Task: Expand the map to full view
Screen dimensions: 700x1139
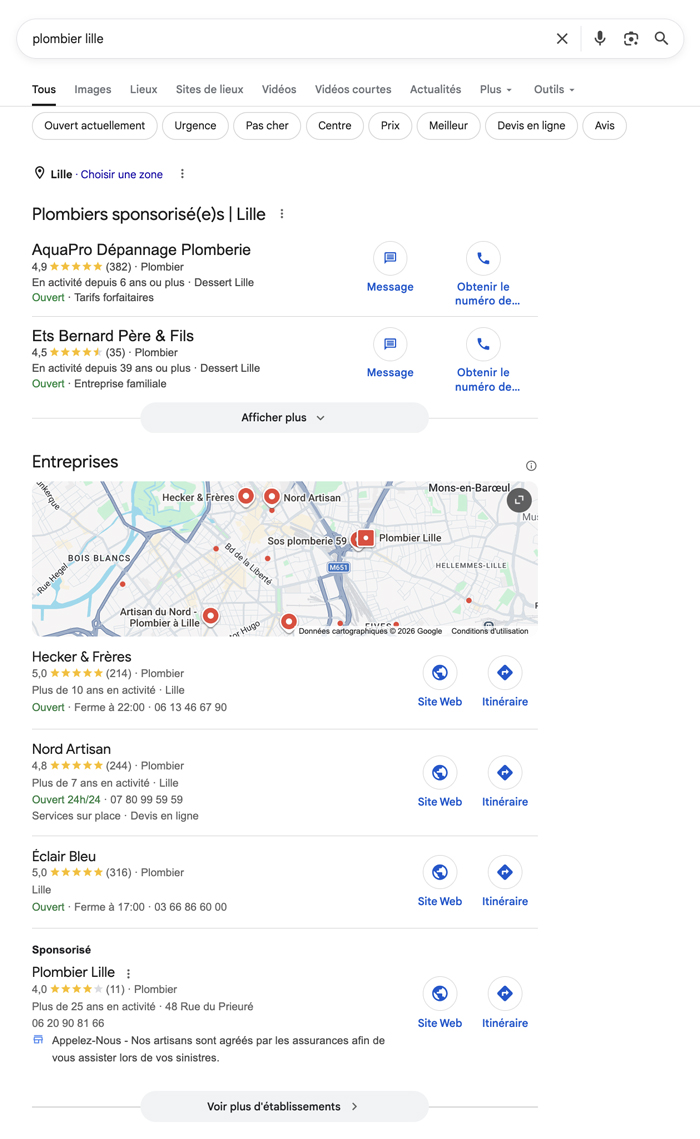Action: 519,500
